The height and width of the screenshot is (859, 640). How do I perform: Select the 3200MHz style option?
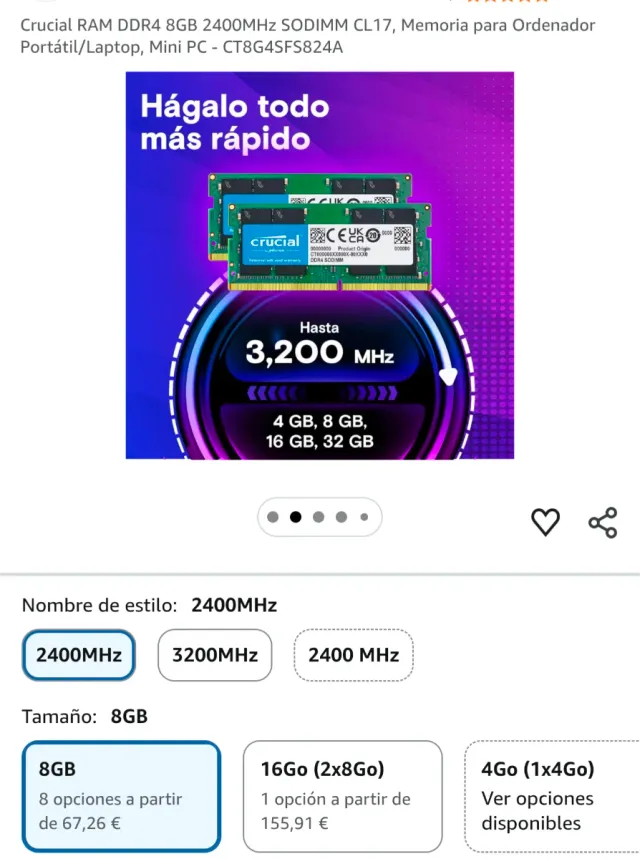(215, 655)
